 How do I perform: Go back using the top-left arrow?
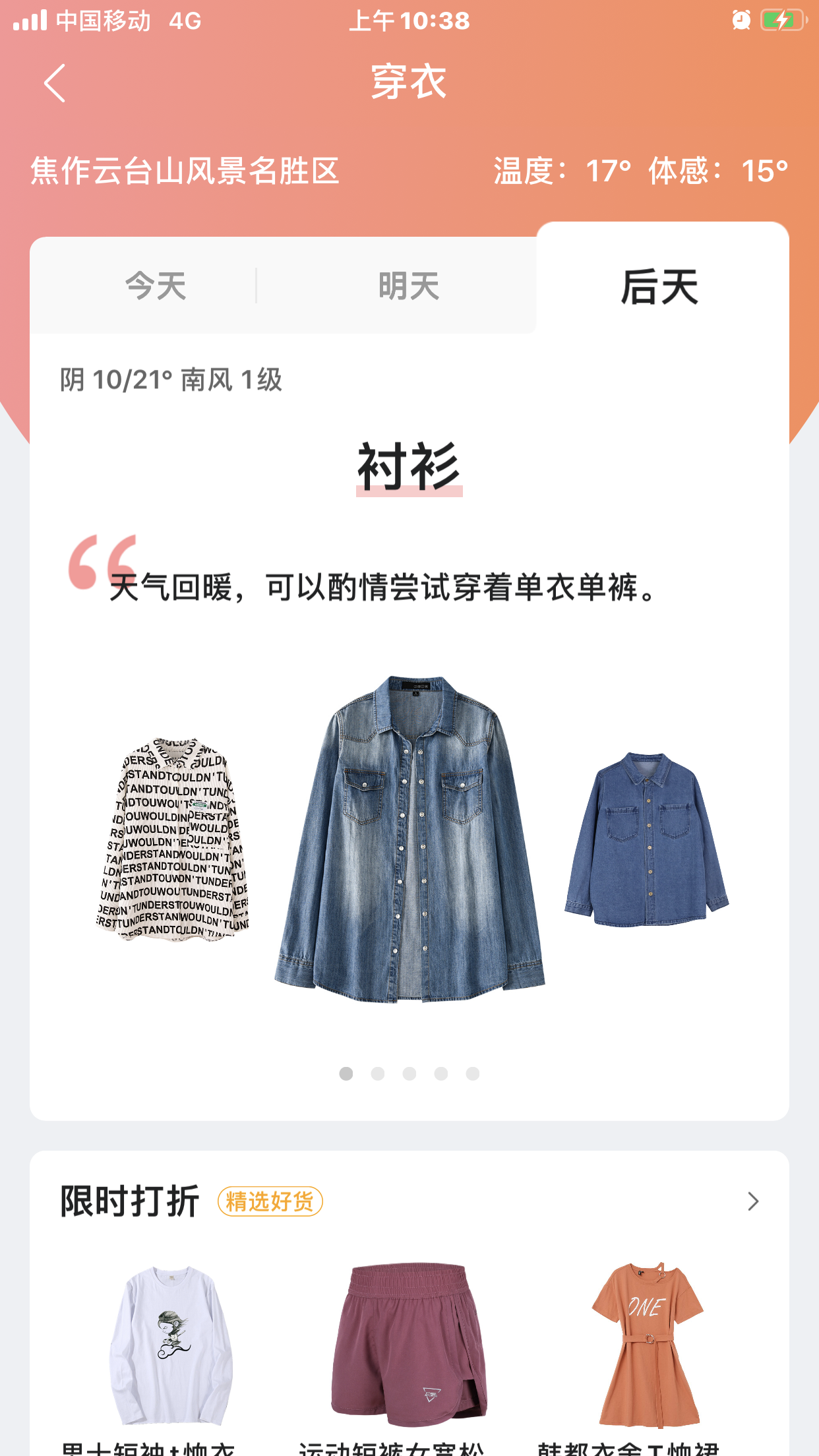55,83
